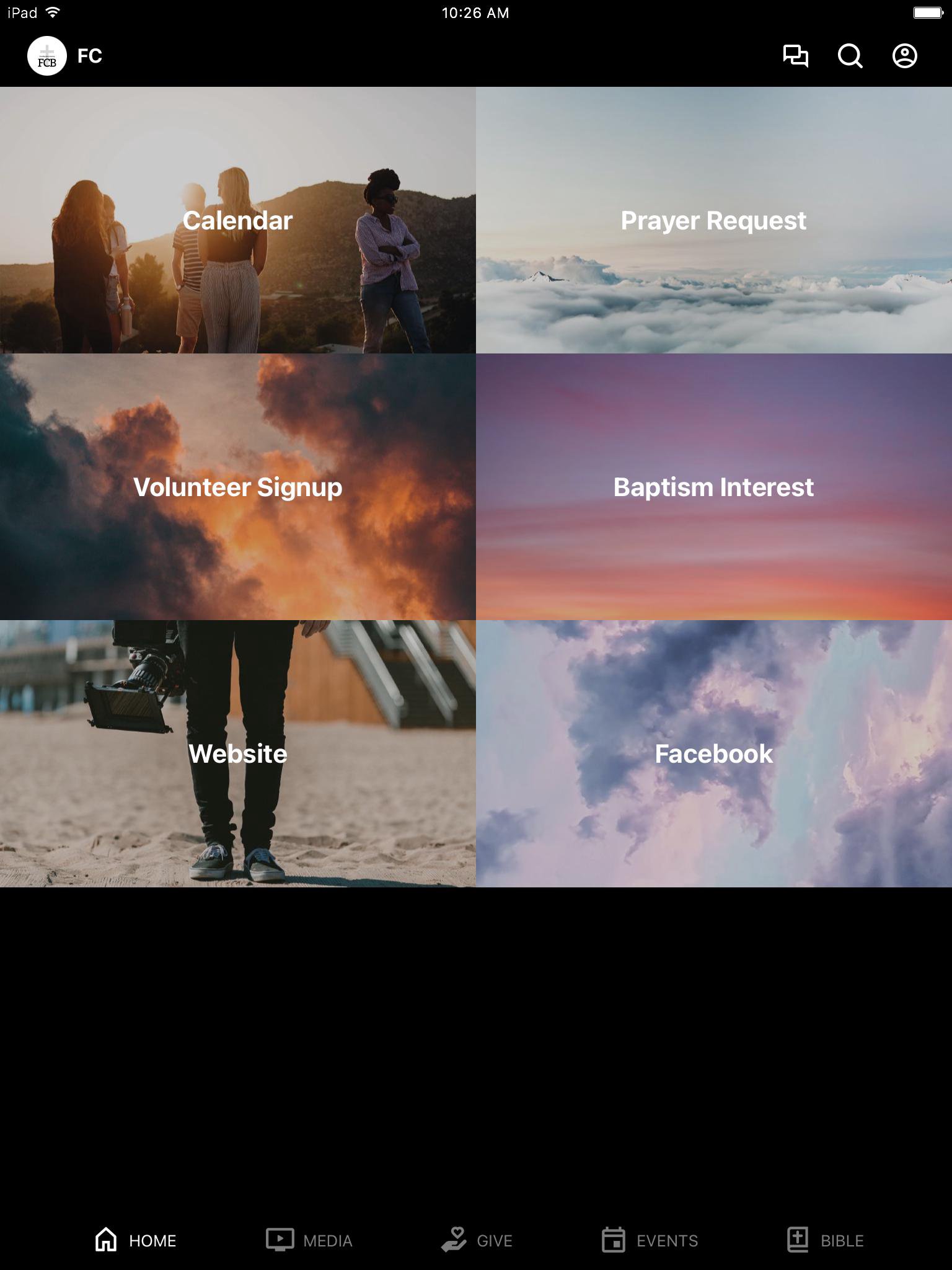Open the Prayer Request tile

[714, 220]
